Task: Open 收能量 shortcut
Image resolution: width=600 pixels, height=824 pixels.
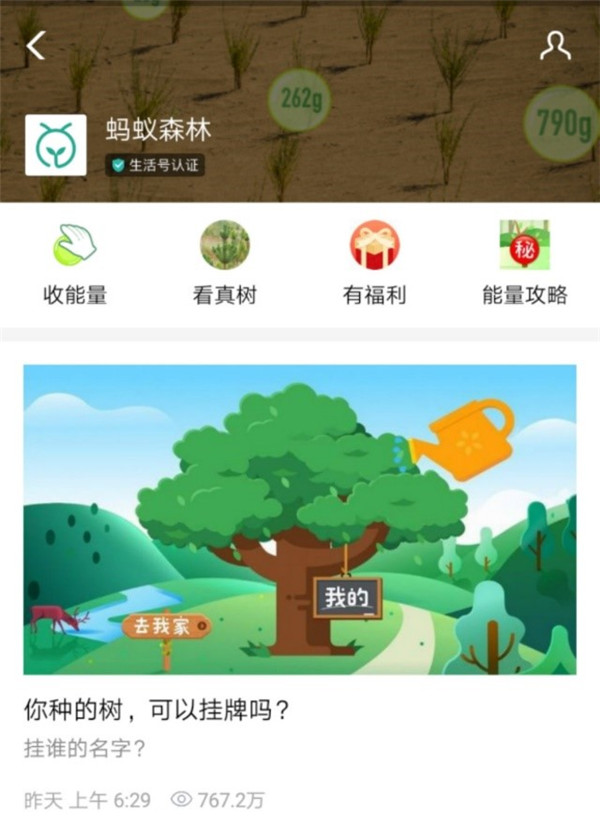Action: [x=75, y=264]
